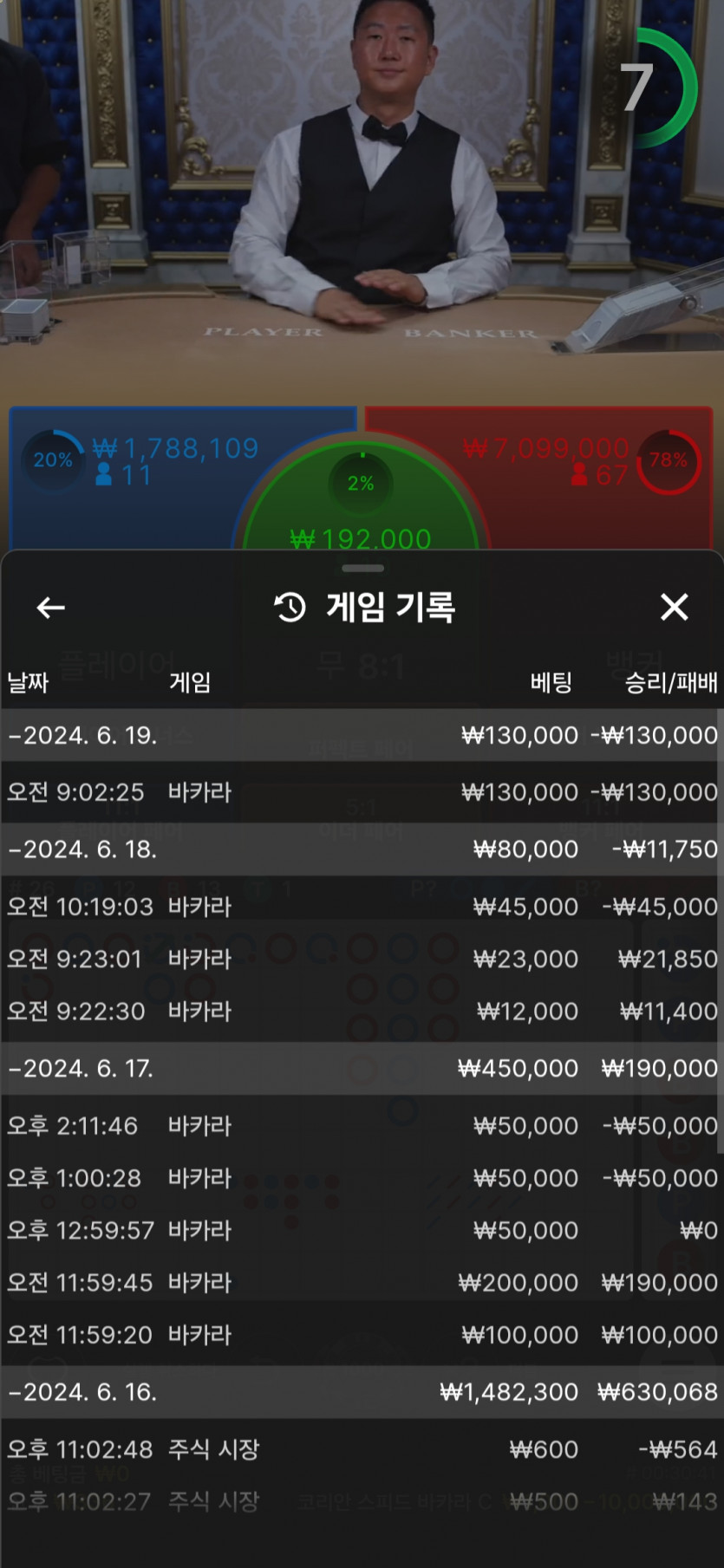This screenshot has width=724, height=1568.
Task: Close the 게임 기록 panel
Action: 674,607
